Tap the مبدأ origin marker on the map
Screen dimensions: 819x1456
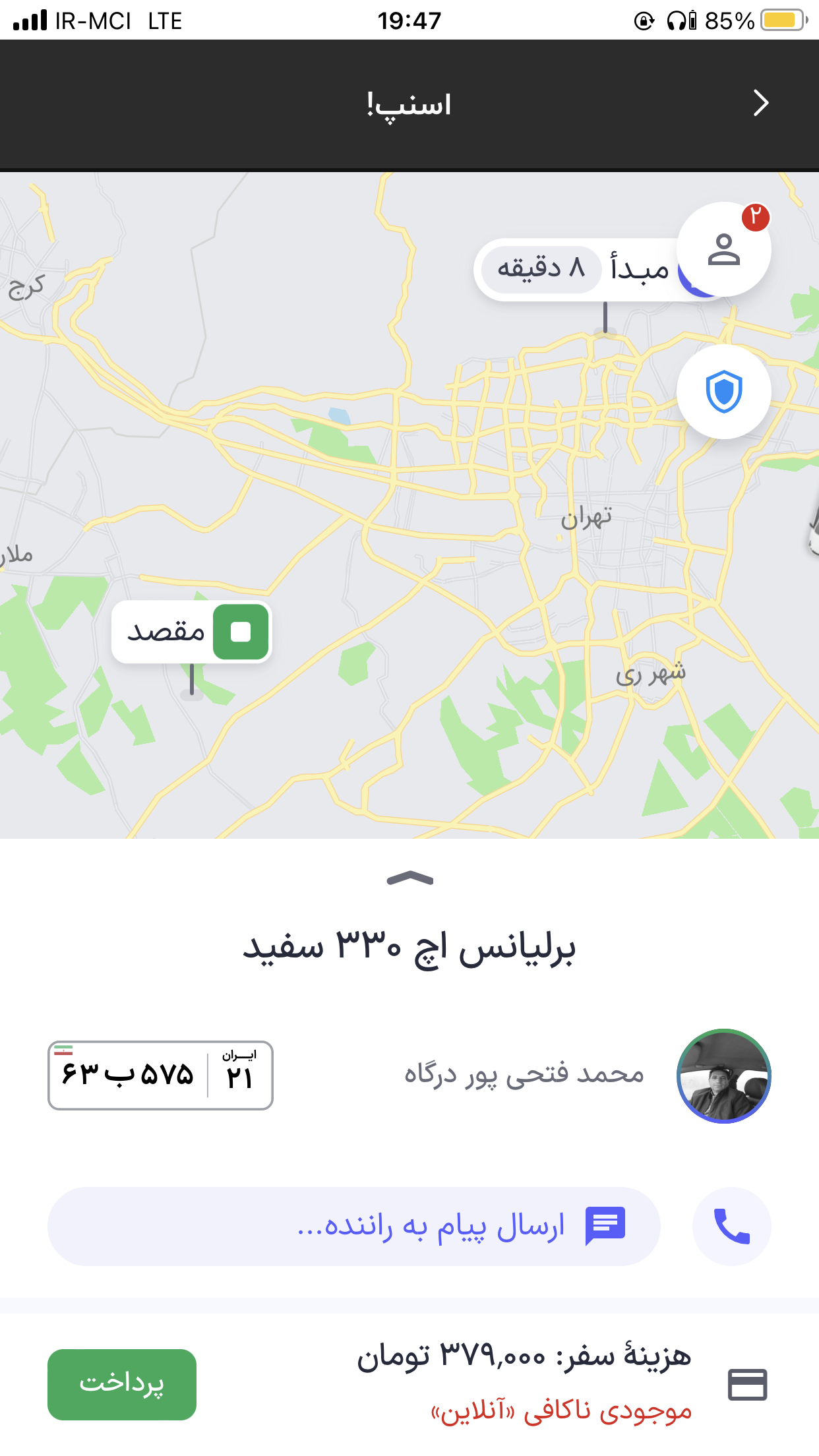(x=580, y=269)
